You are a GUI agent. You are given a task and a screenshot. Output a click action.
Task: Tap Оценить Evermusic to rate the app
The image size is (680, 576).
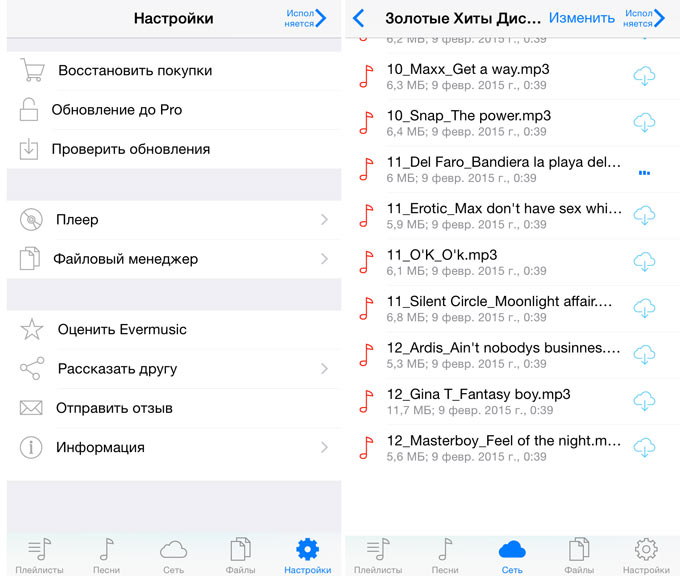[x=122, y=330]
